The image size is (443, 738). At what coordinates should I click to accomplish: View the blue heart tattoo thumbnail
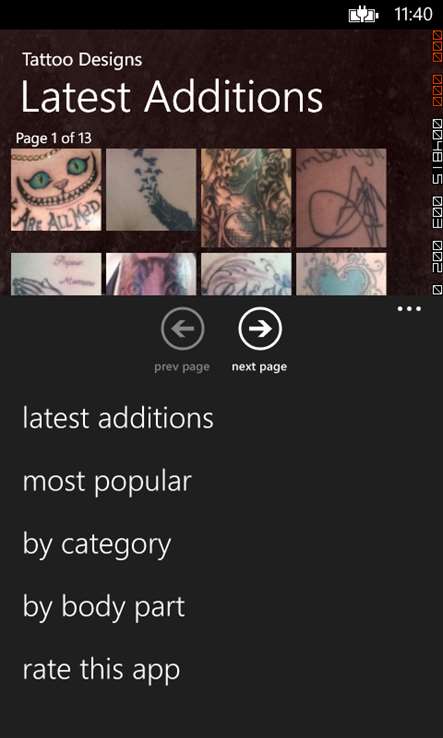click(341, 274)
